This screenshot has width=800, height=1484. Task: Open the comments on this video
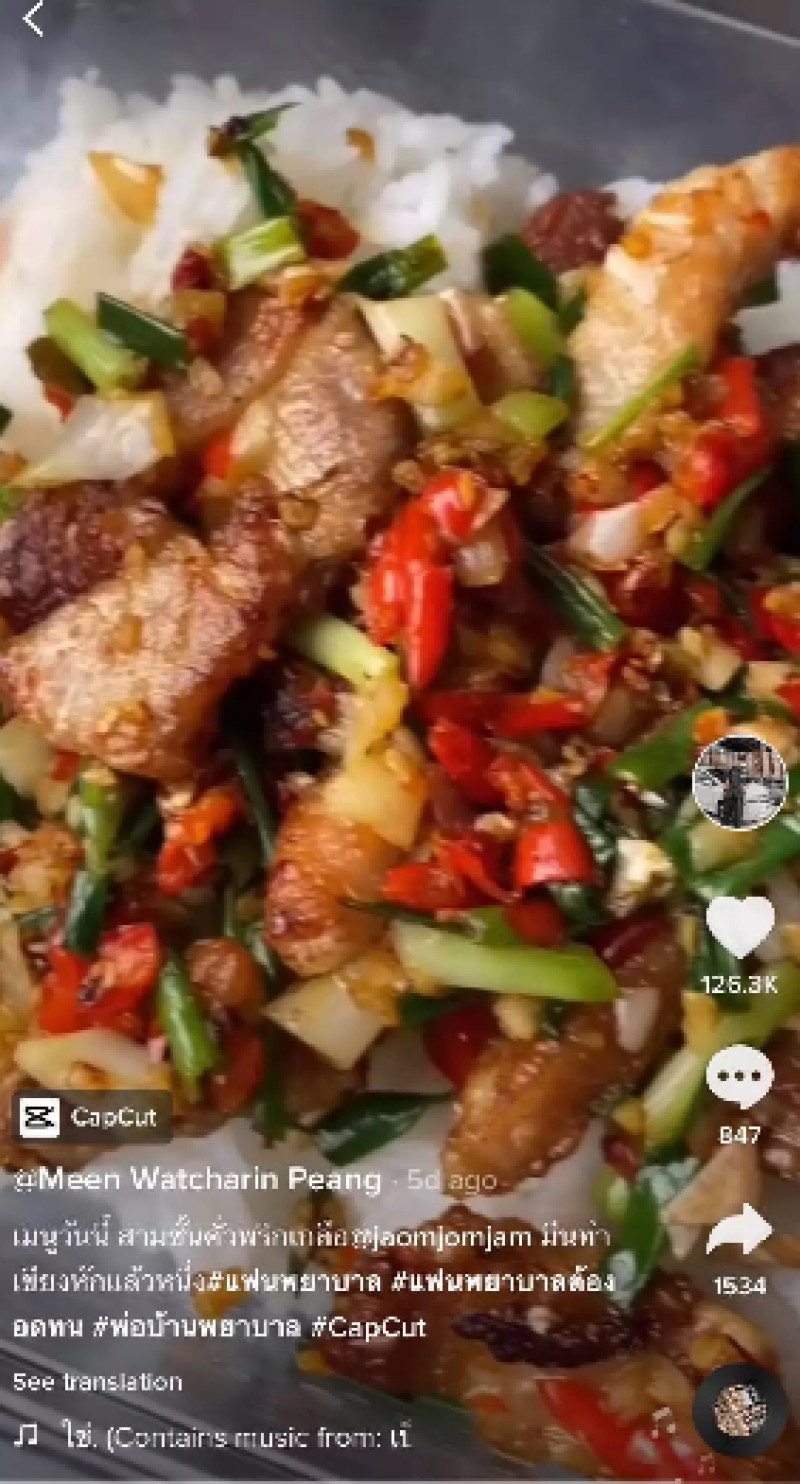click(739, 1078)
